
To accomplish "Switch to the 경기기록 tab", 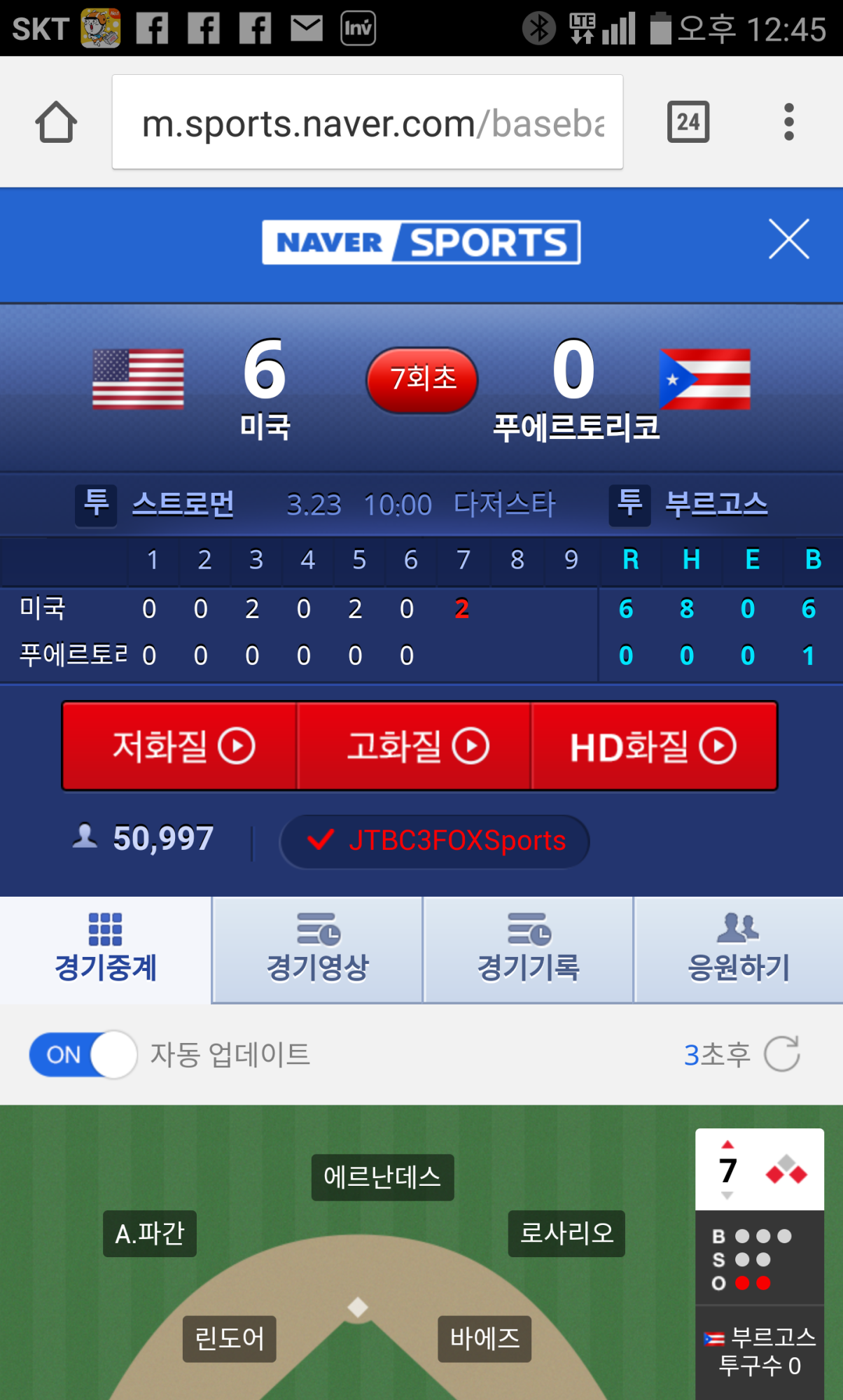I will point(529,950).
